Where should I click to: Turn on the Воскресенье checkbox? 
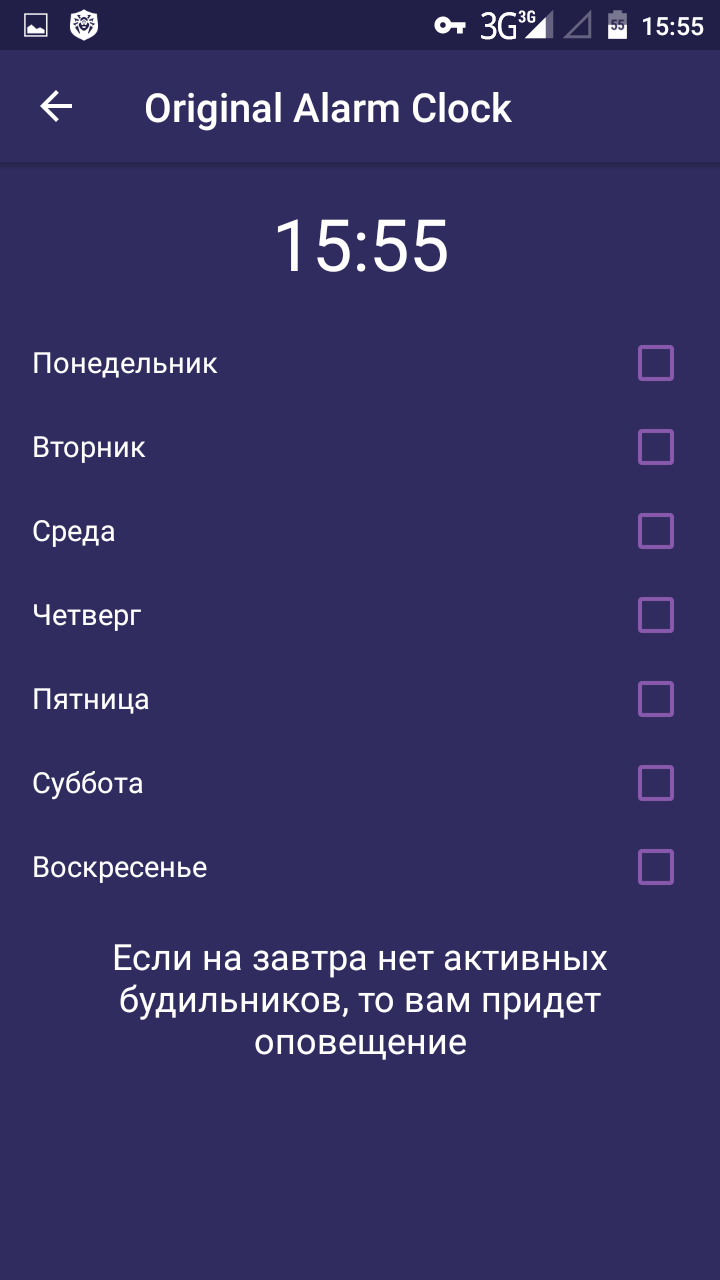coord(656,867)
